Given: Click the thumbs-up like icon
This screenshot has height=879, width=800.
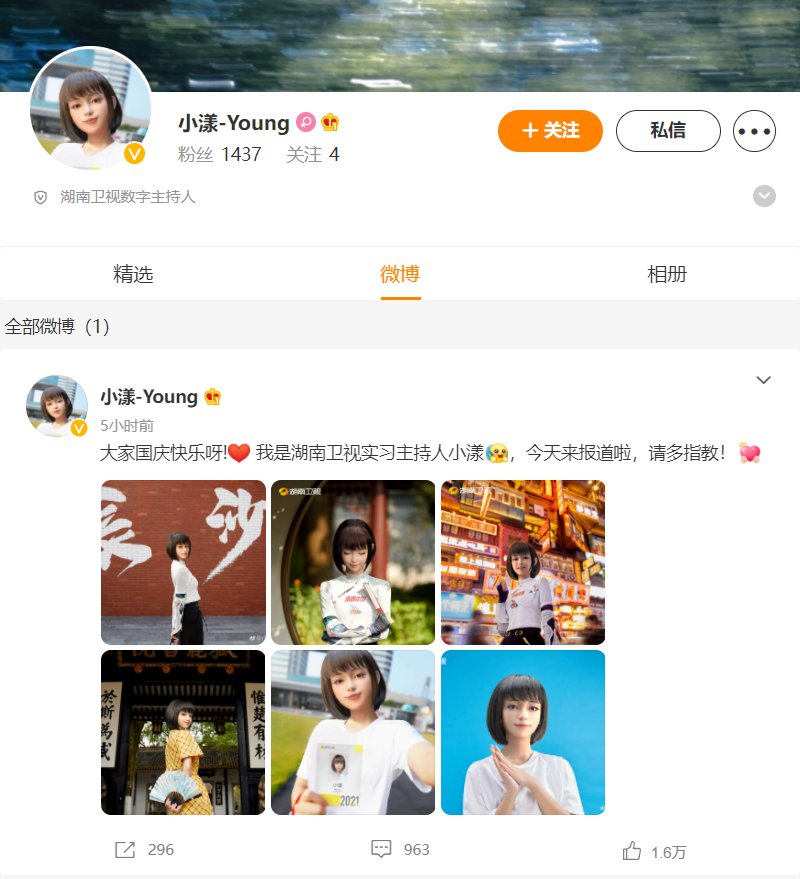Looking at the screenshot, I should coord(631,849).
